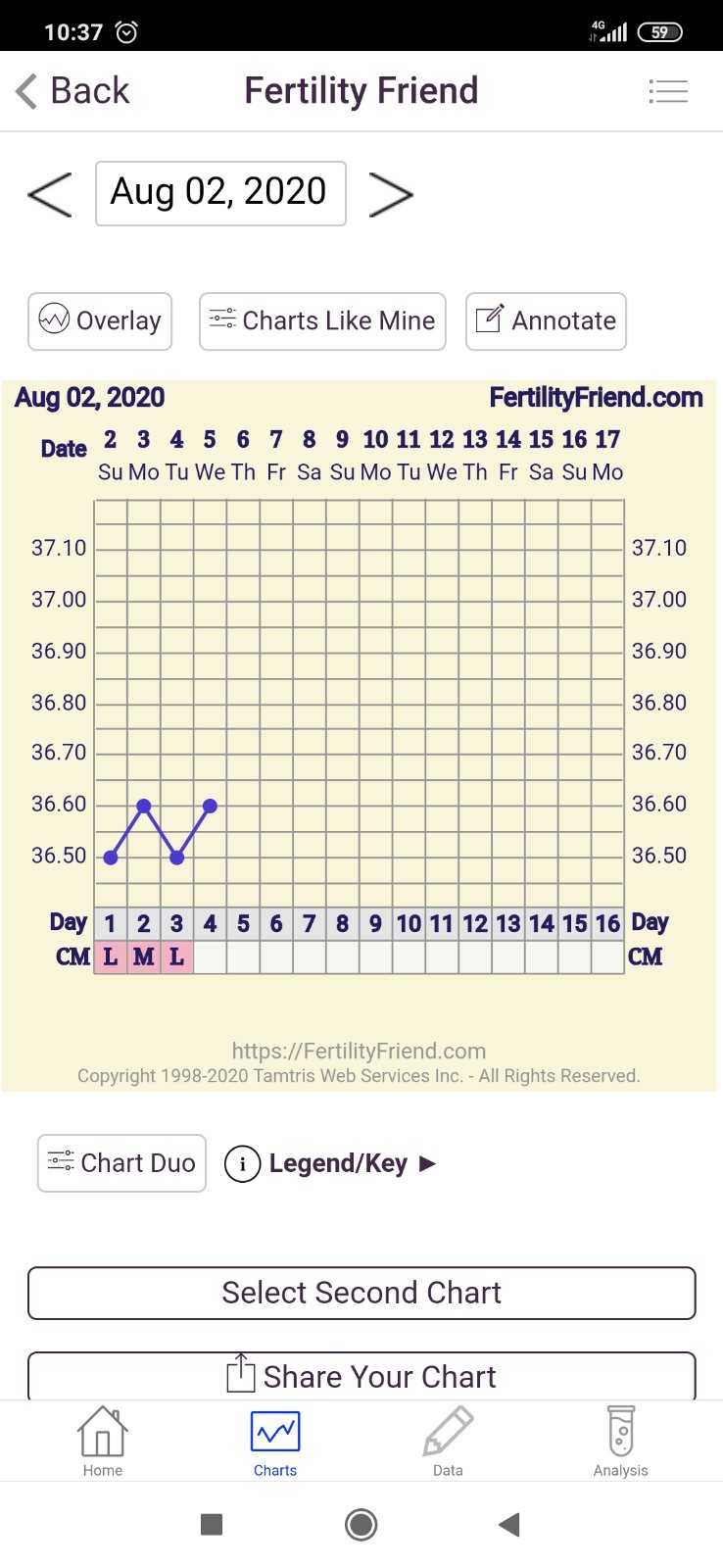Annotate the chart

pyautogui.click(x=546, y=320)
